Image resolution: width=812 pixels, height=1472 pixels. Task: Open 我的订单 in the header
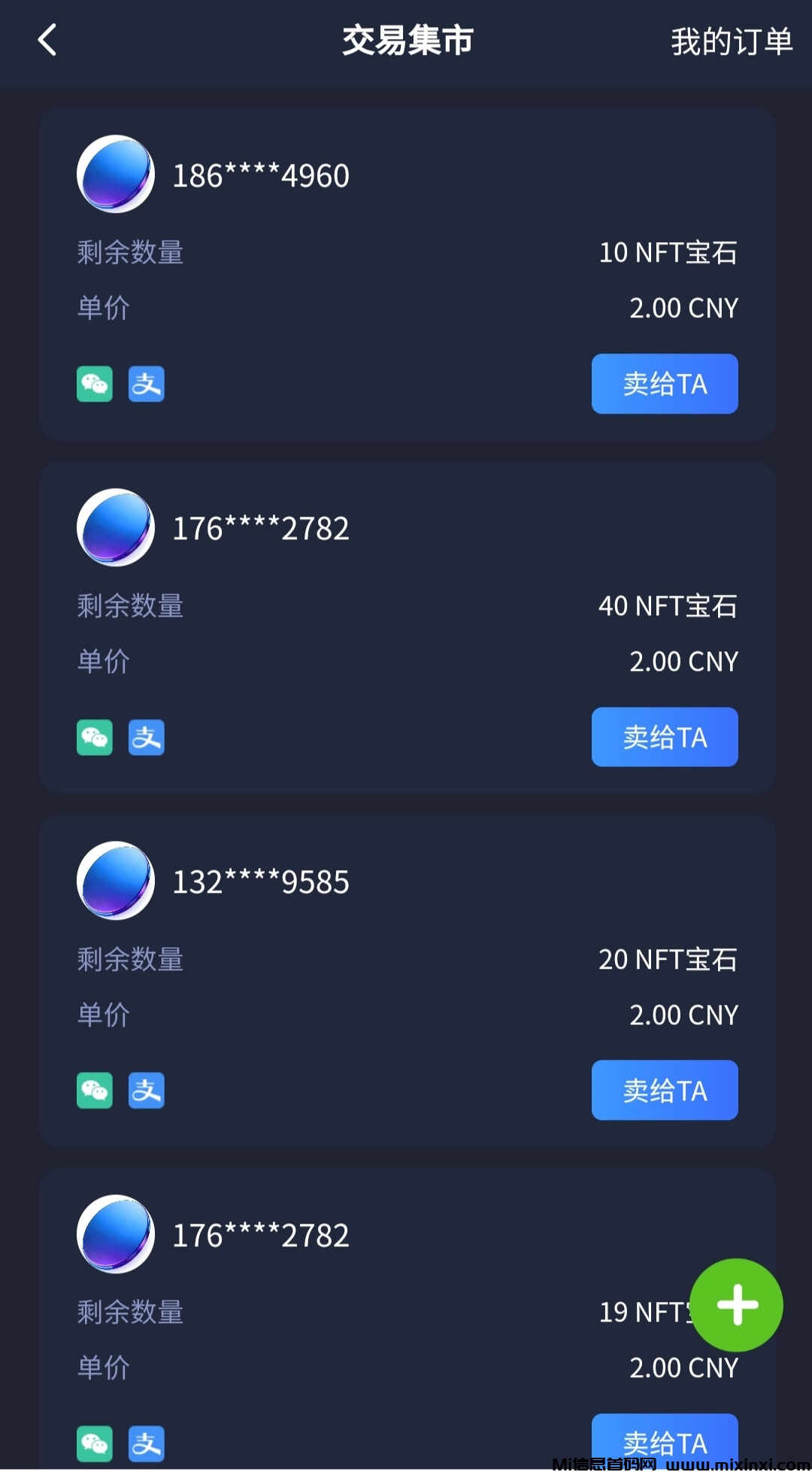(731, 41)
